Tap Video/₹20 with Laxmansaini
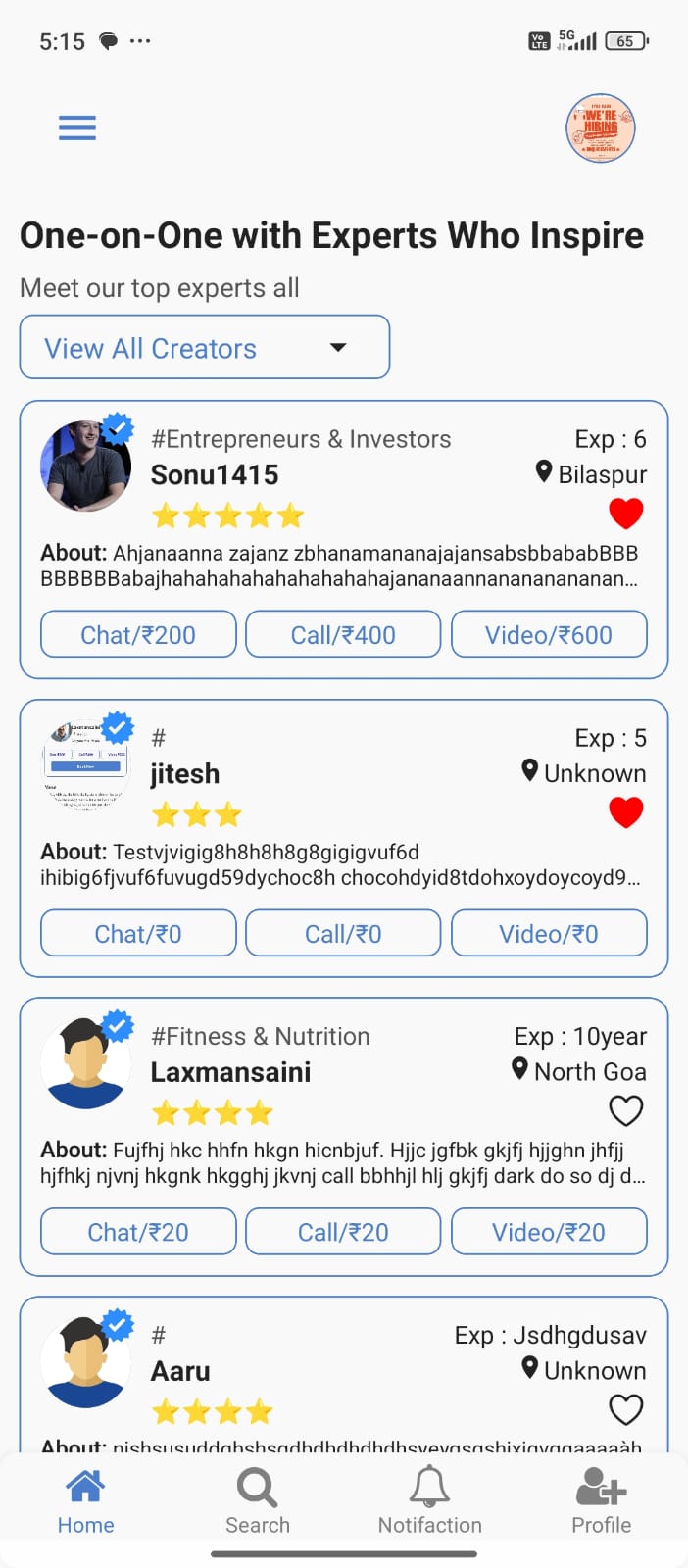Screen dimensions: 688x1568 (x=549, y=1232)
